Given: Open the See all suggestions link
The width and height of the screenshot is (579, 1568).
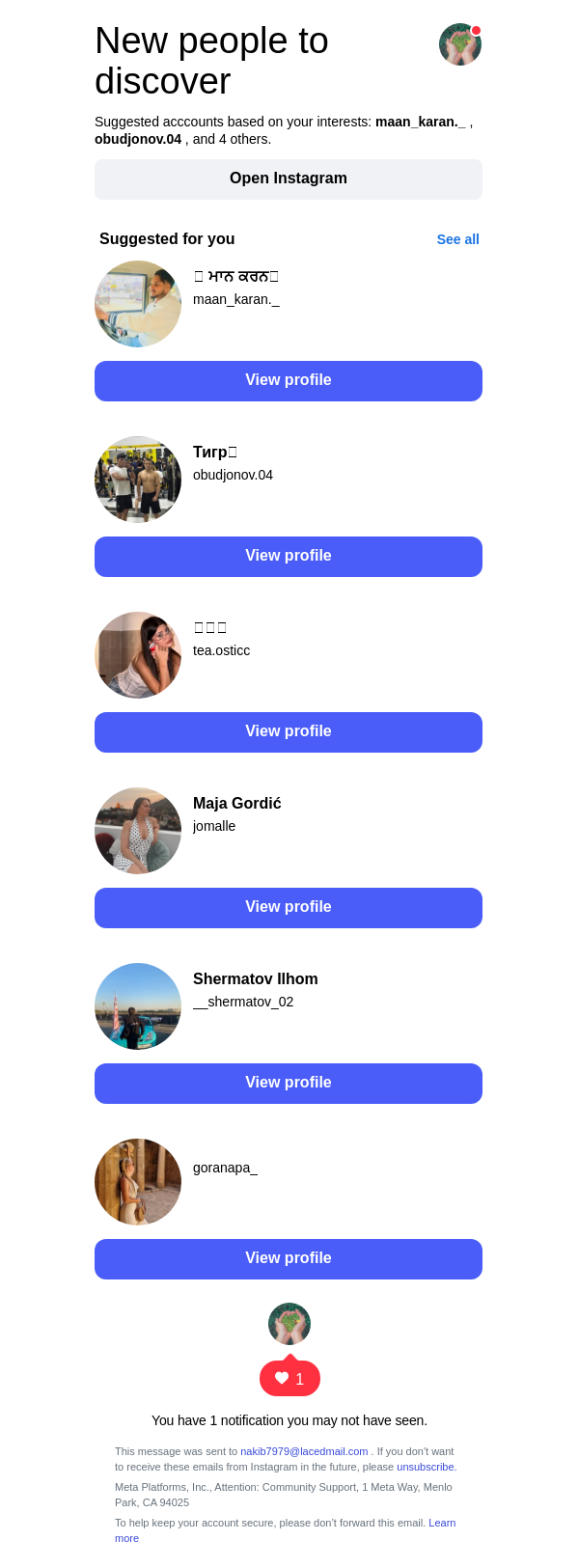Looking at the screenshot, I should pos(457,239).
